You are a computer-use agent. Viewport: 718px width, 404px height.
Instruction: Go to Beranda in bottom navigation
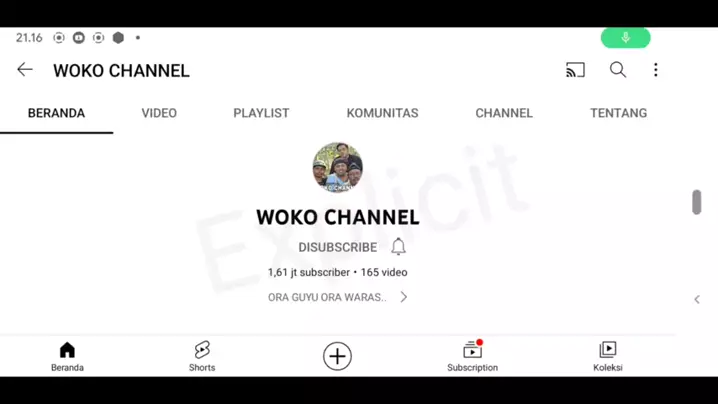click(x=67, y=356)
